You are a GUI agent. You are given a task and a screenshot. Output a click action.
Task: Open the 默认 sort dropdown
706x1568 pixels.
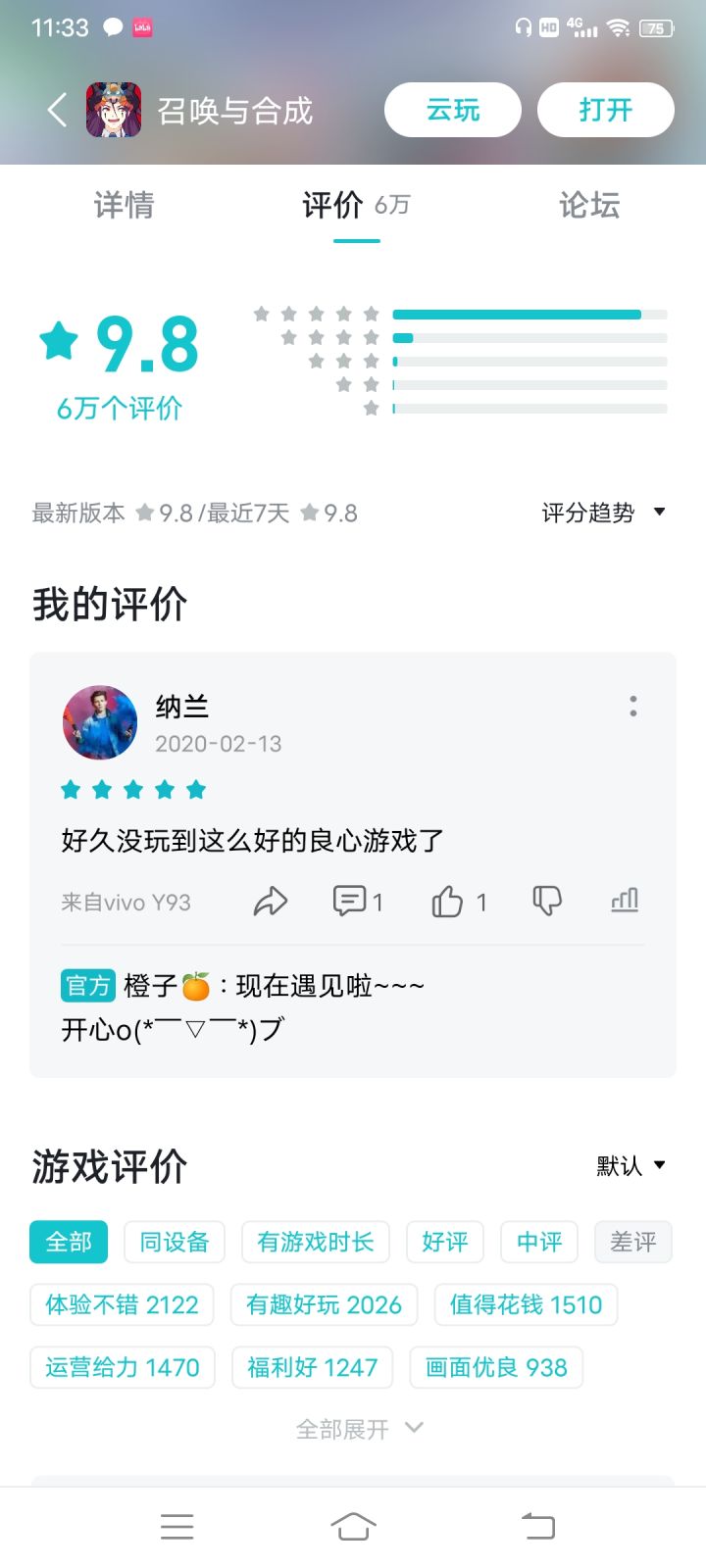click(x=630, y=1166)
